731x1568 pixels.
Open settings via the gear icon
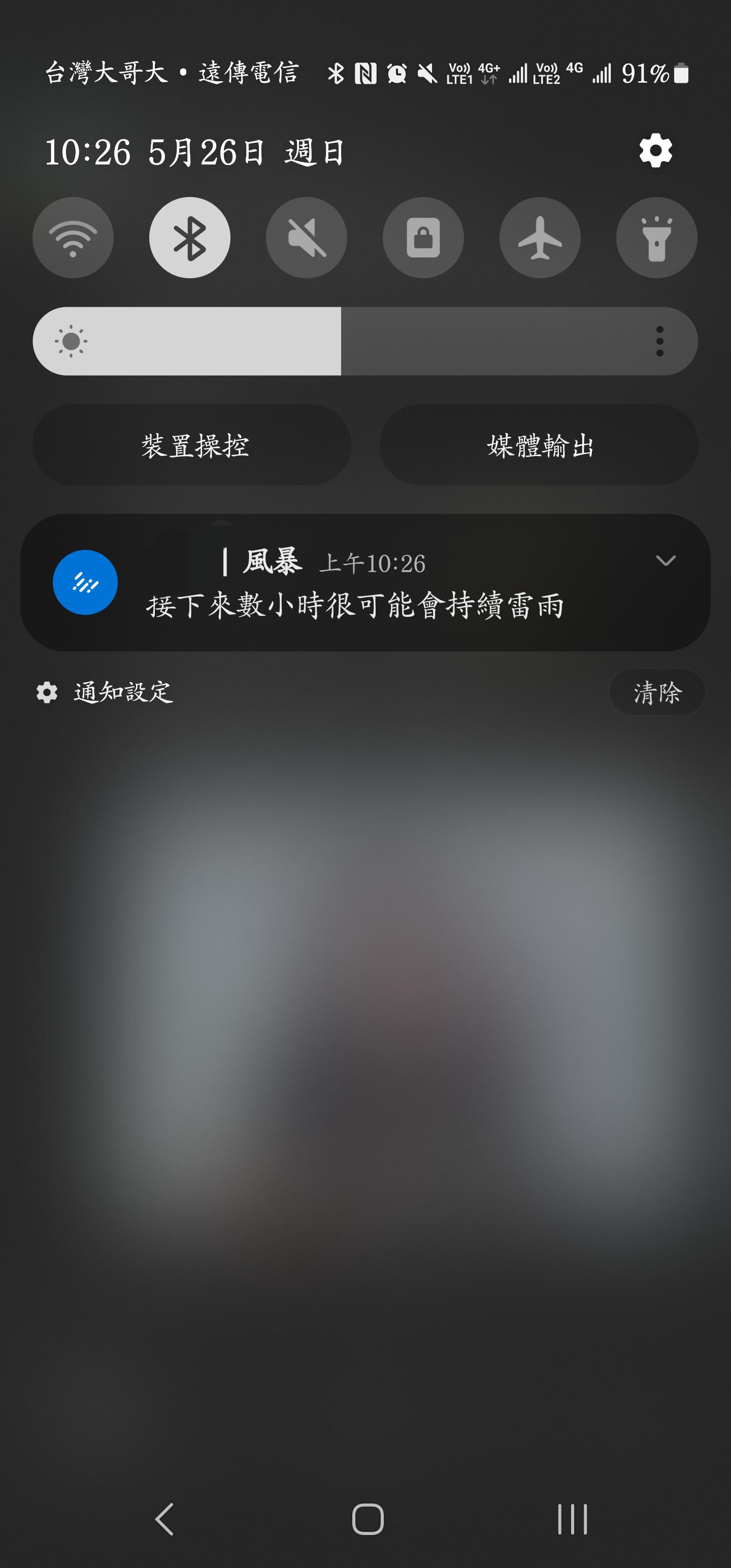coord(655,151)
